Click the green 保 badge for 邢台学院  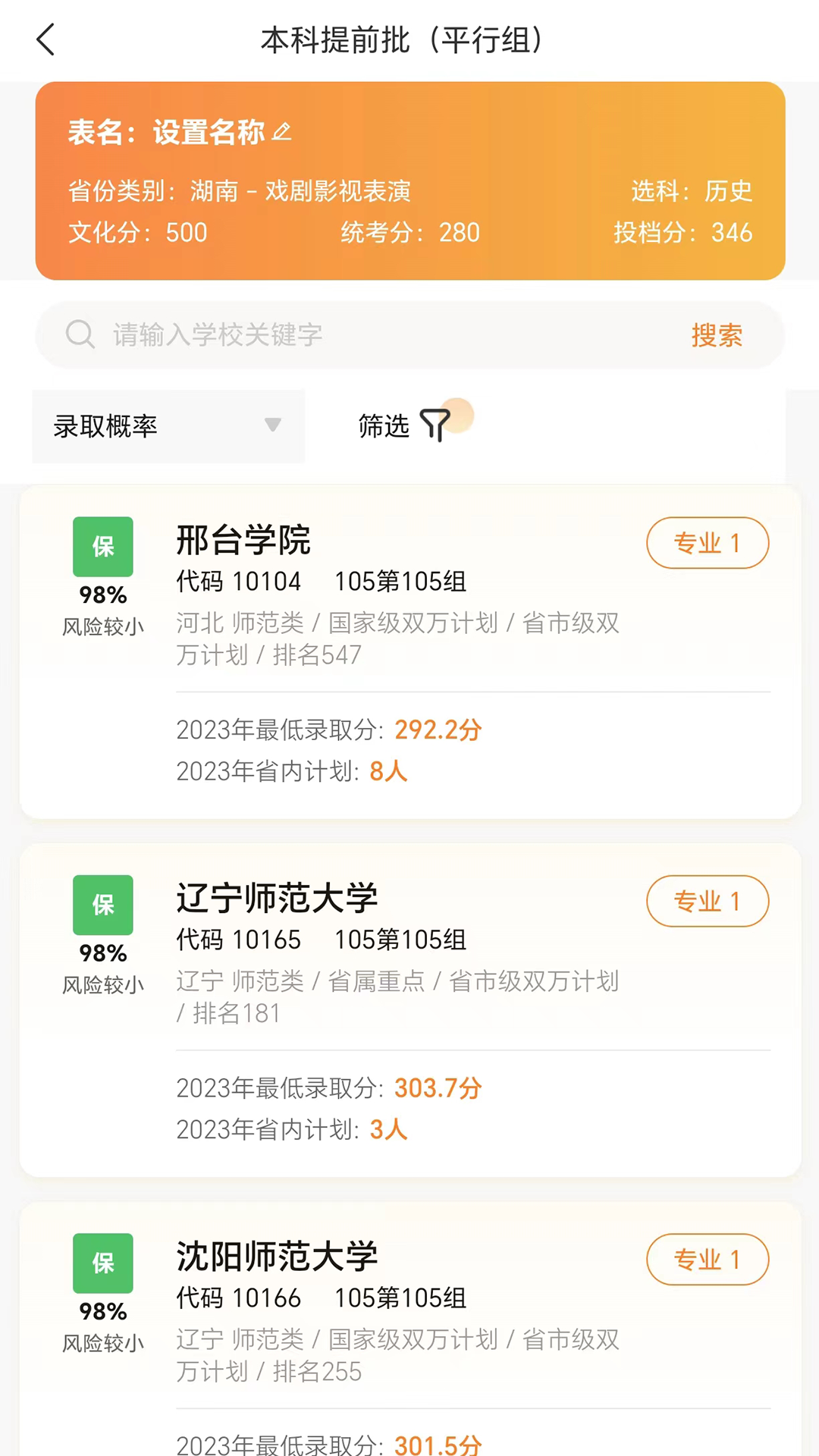pyautogui.click(x=102, y=546)
